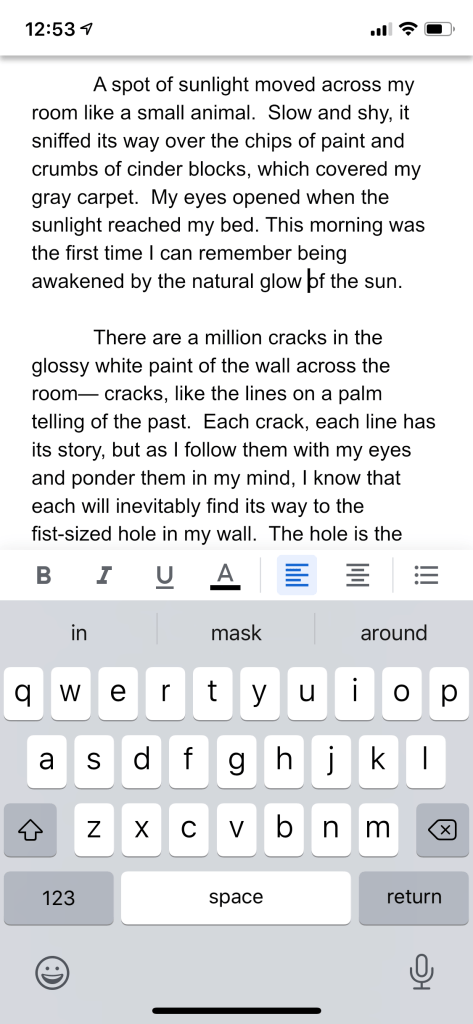This screenshot has height=1024, width=473.
Task: Insert a bulleted list
Action: click(x=427, y=575)
